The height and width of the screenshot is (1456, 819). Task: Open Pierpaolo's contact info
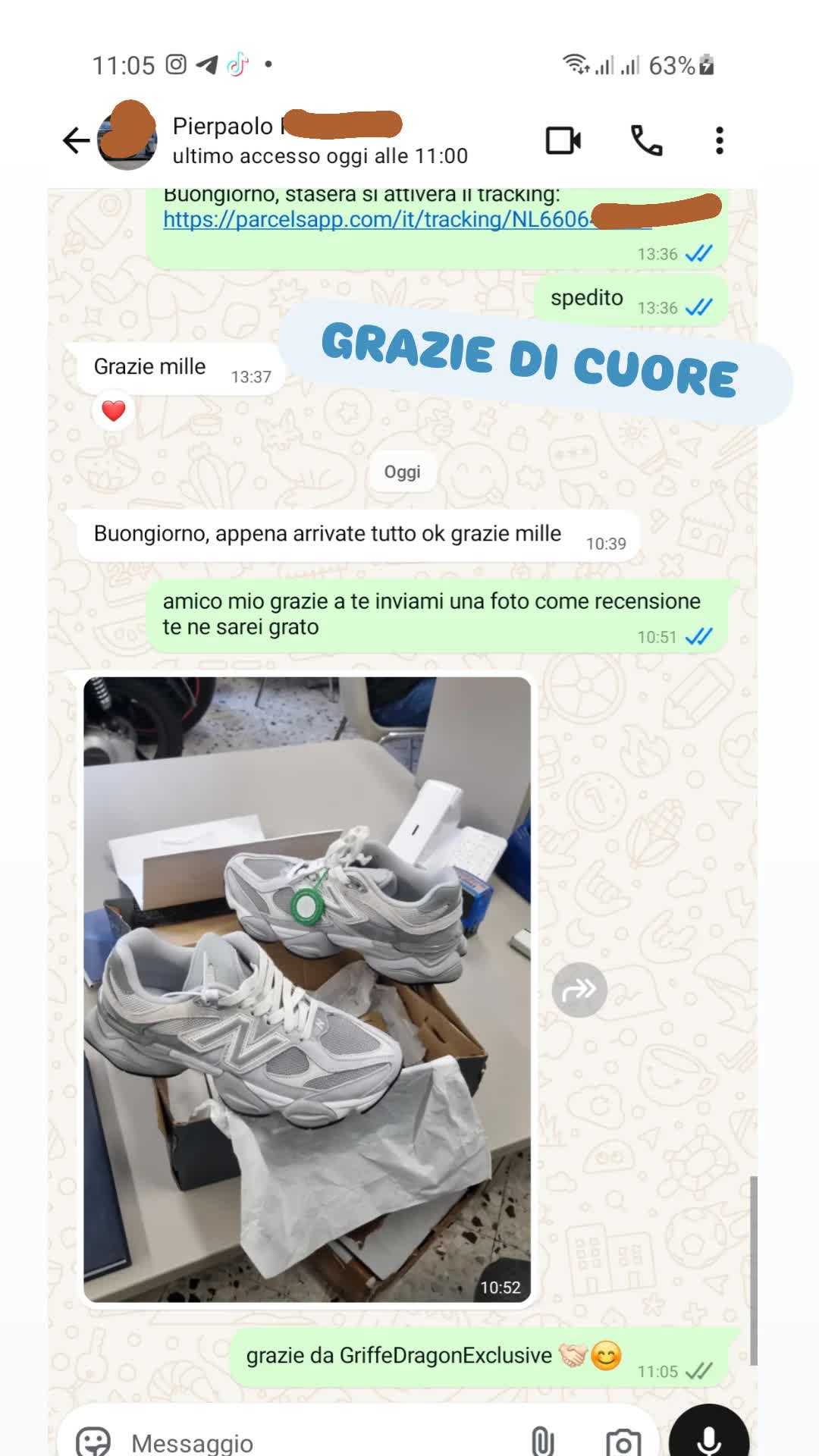[318, 140]
